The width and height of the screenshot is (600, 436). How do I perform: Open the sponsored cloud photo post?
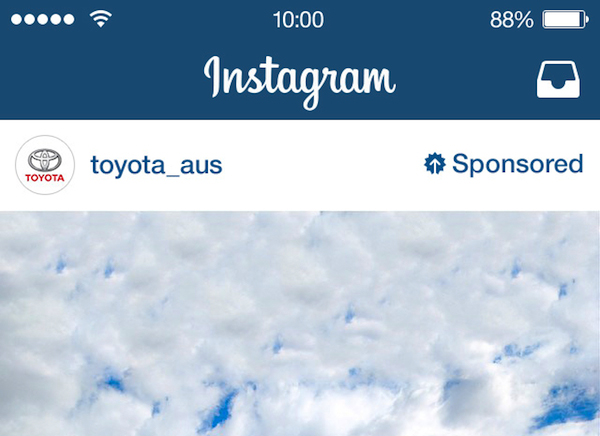click(x=300, y=325)
